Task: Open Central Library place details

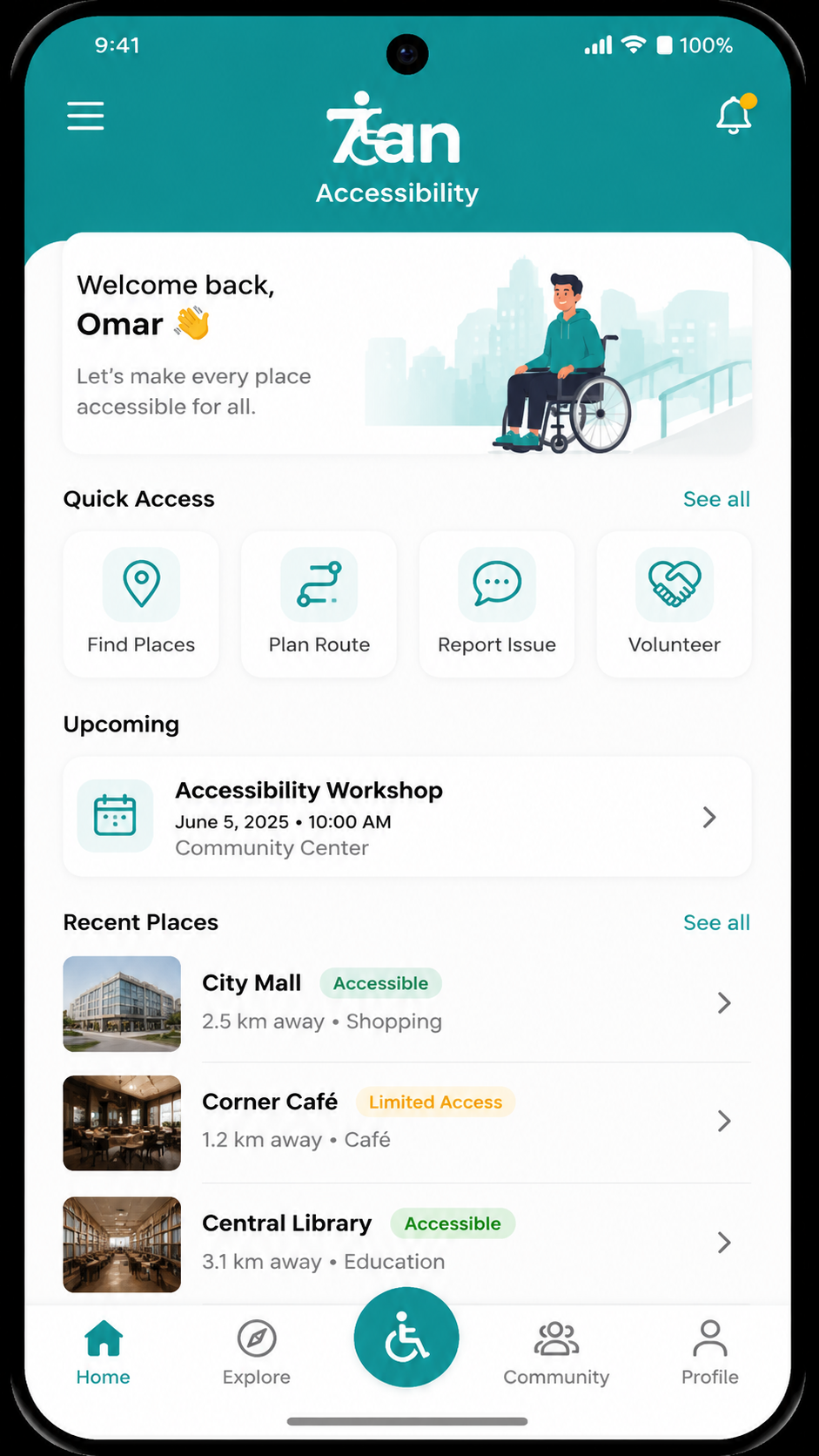Action: point(407,1244)
